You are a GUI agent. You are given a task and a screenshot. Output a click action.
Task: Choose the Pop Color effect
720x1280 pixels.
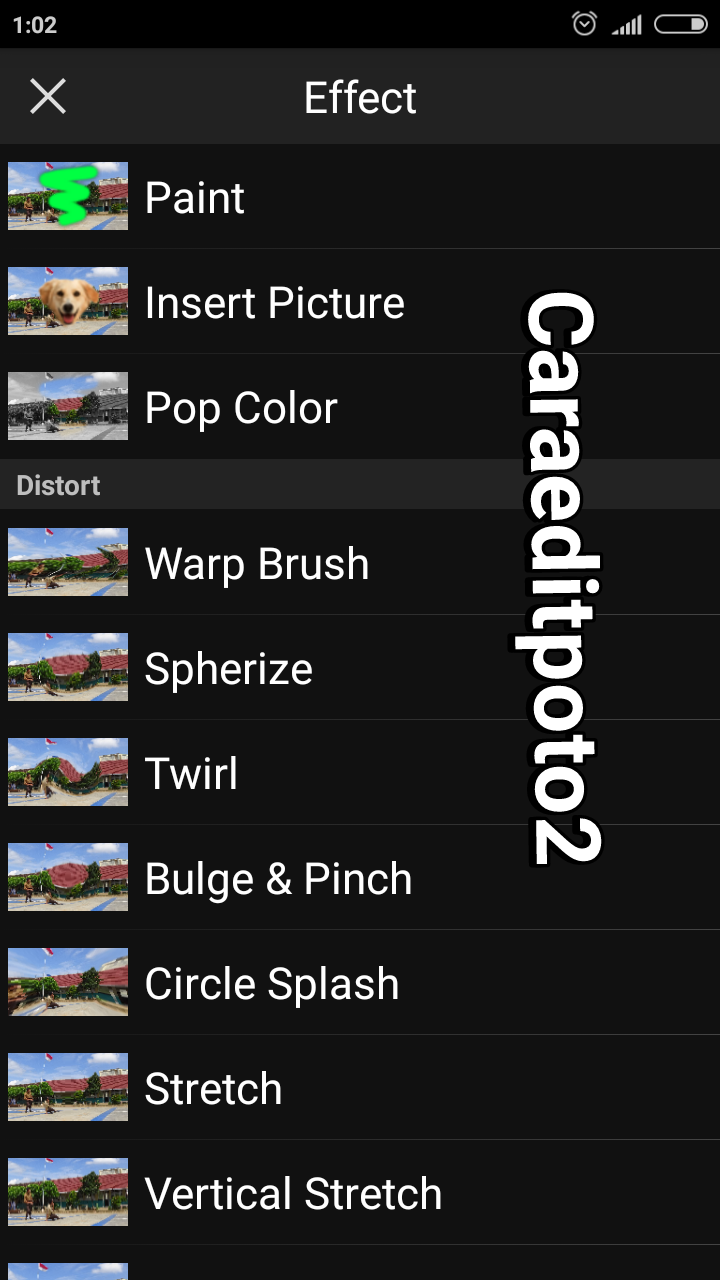coord(241,407)
